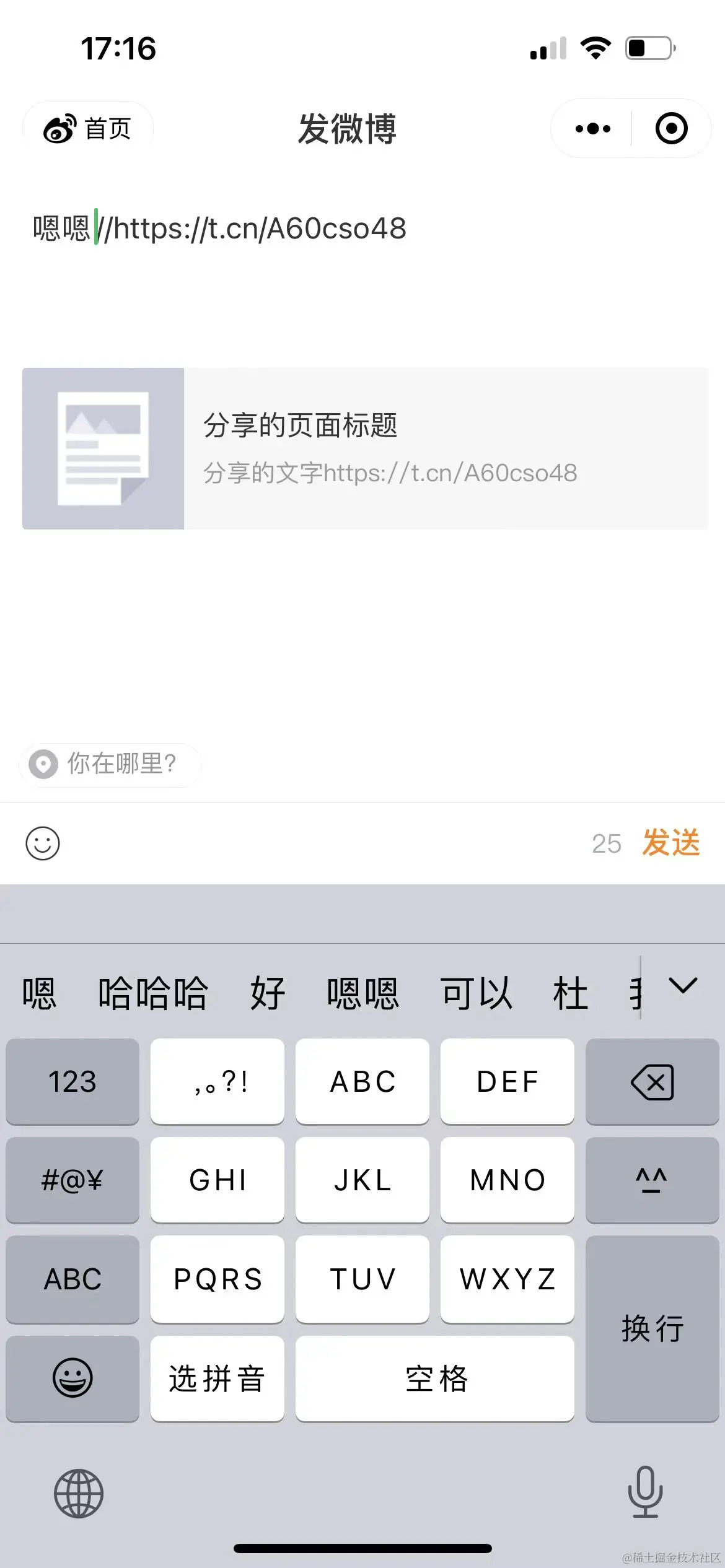Tap the 选拼音 key
The image size is (725, 1568).
[217, 1379]
